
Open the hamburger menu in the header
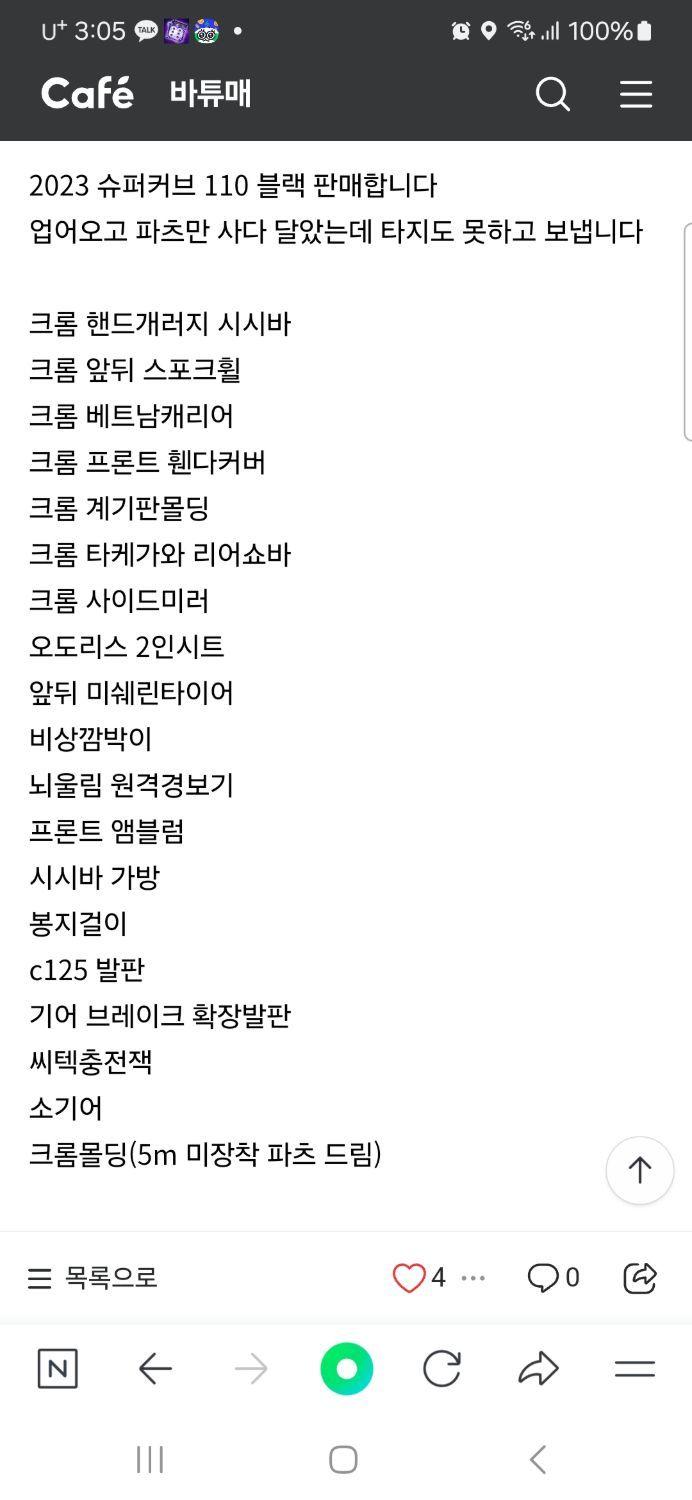coord(636,94)
